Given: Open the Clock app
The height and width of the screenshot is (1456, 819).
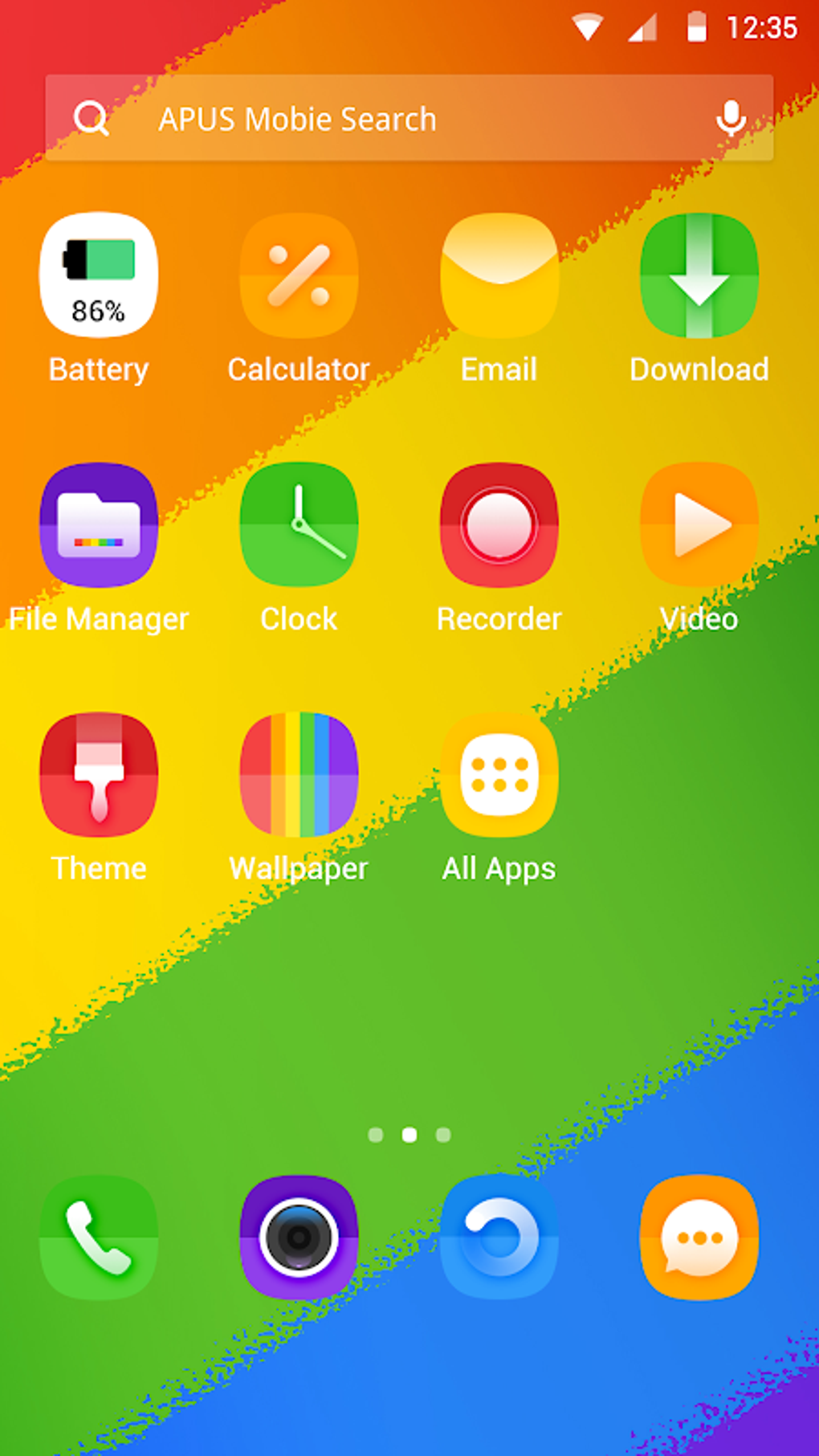Looking at the screenshot, I should (299, 525).
